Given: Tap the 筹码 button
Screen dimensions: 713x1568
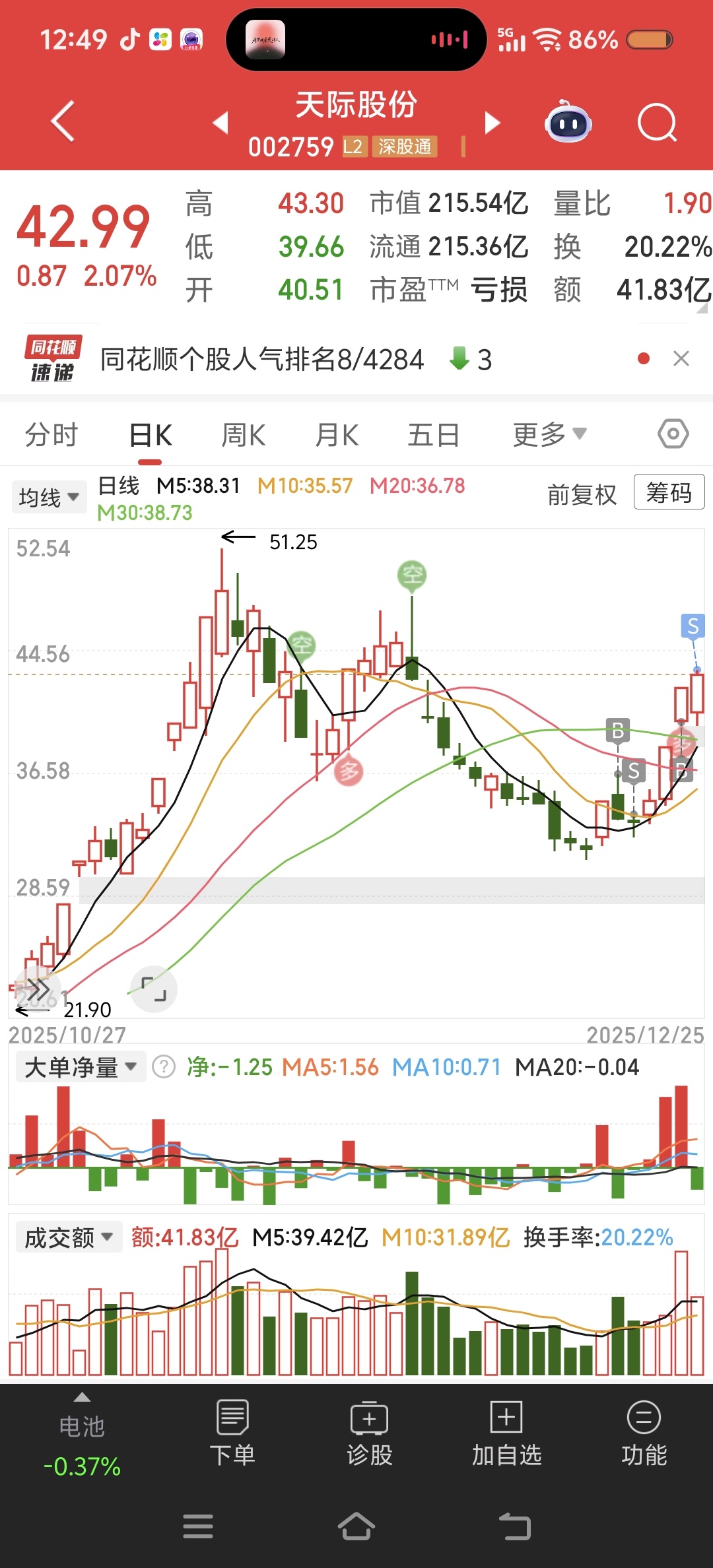Looking at the screenshot, I should (x=669, y=492).
